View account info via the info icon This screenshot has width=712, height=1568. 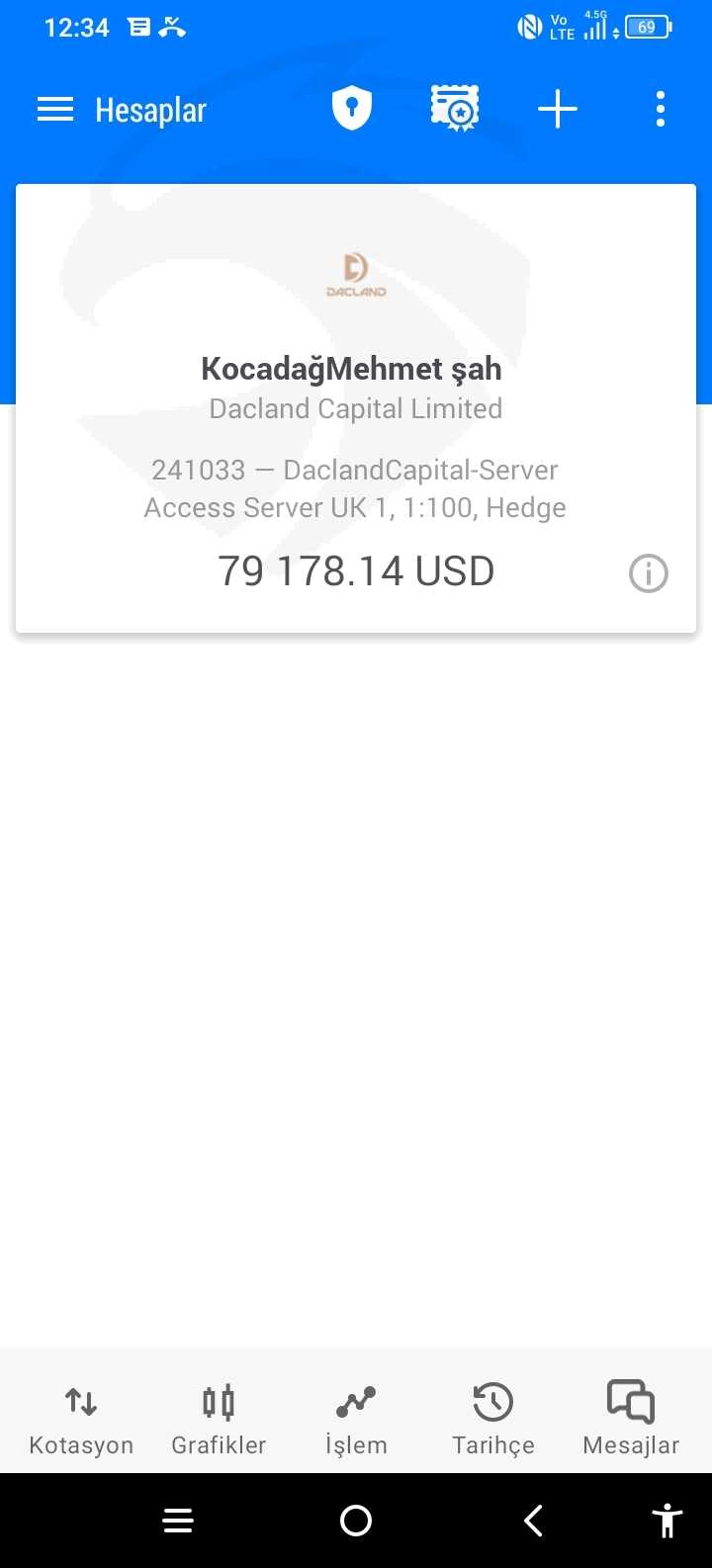pos(649,573)
